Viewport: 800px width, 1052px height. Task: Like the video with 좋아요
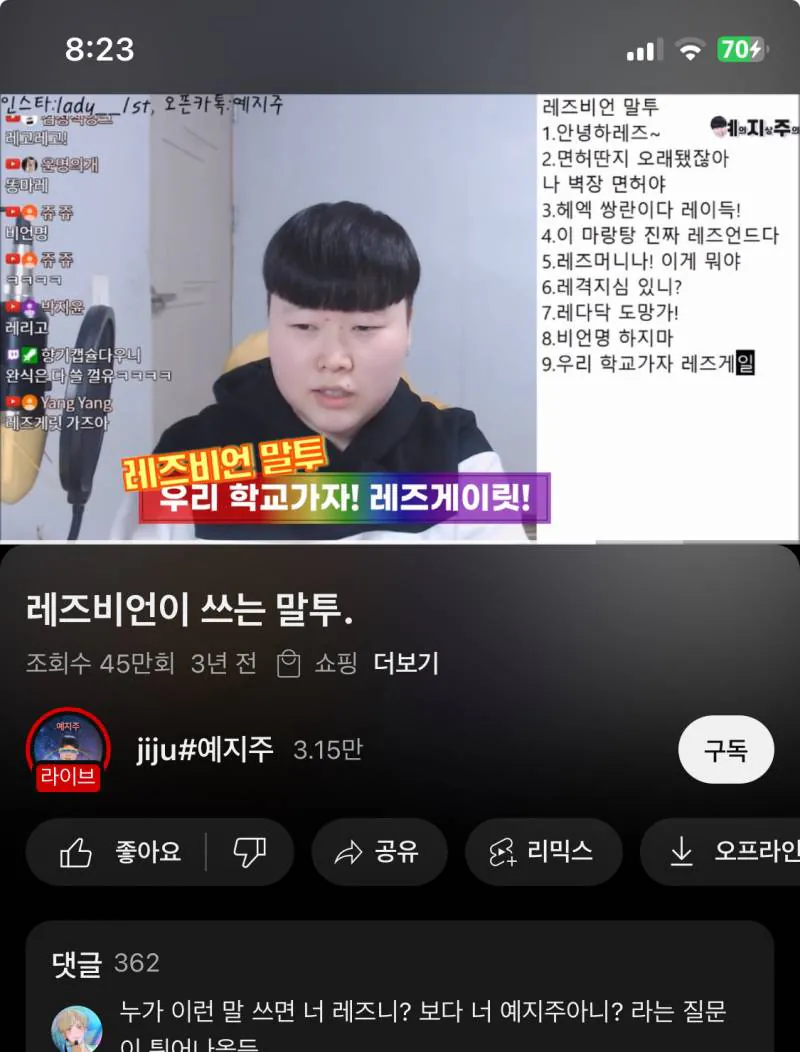click(121, 852)
